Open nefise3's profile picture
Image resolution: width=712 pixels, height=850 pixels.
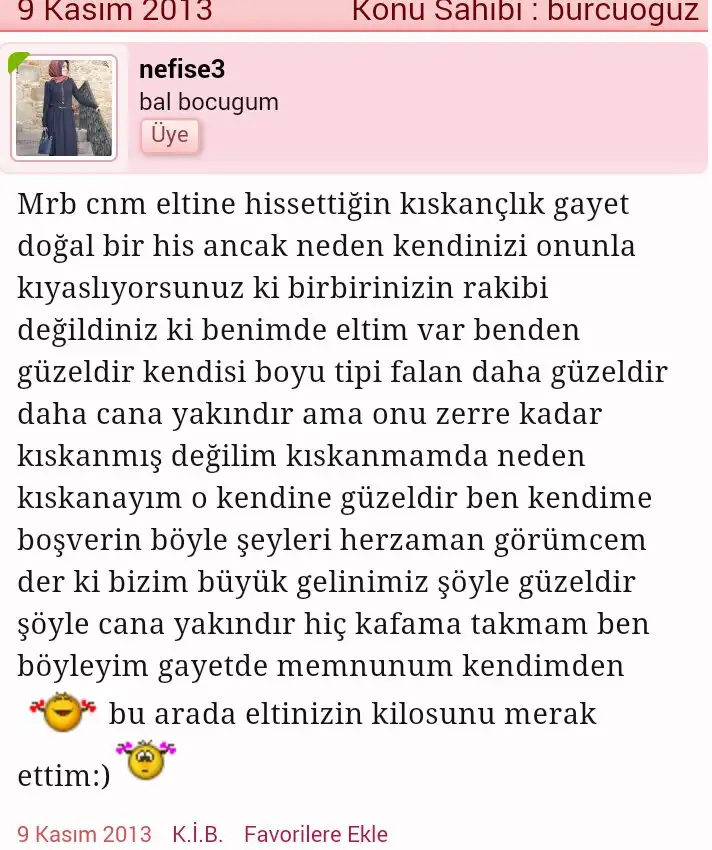point(64,107)
